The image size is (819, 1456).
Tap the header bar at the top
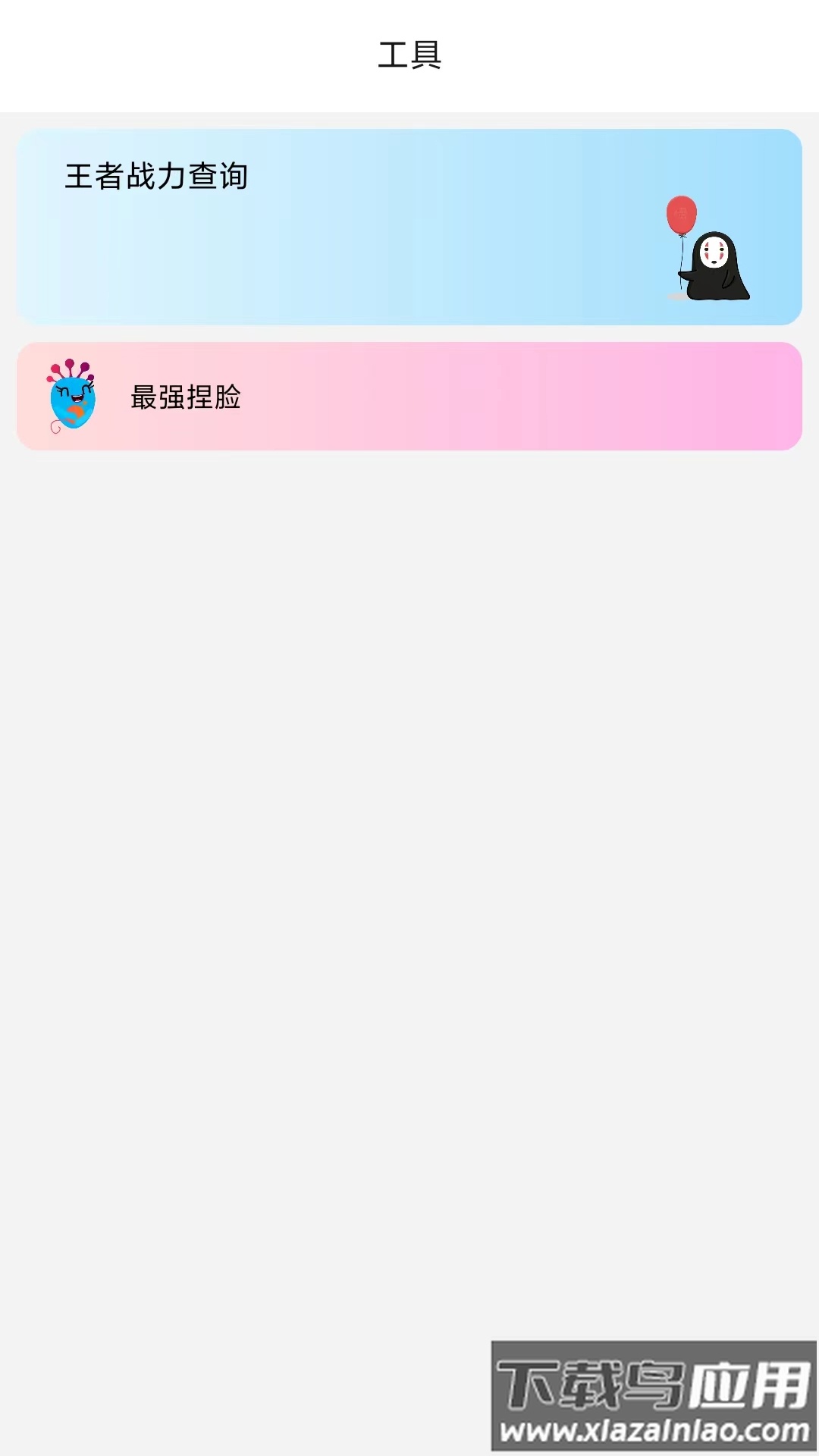(409, 53)
